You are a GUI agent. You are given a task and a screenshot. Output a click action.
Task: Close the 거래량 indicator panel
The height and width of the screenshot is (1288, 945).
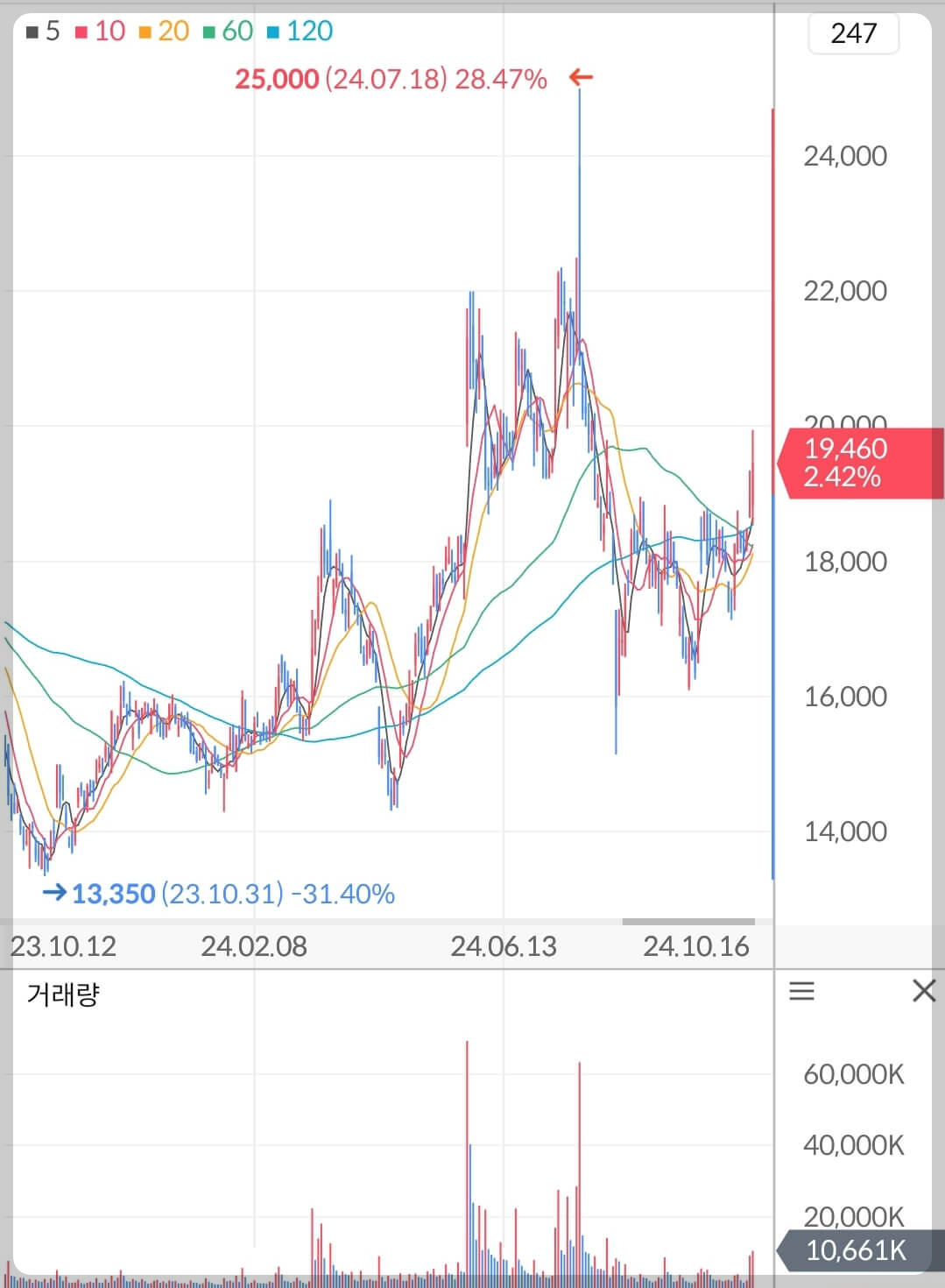pyautogui.click(x=925, y=991)
